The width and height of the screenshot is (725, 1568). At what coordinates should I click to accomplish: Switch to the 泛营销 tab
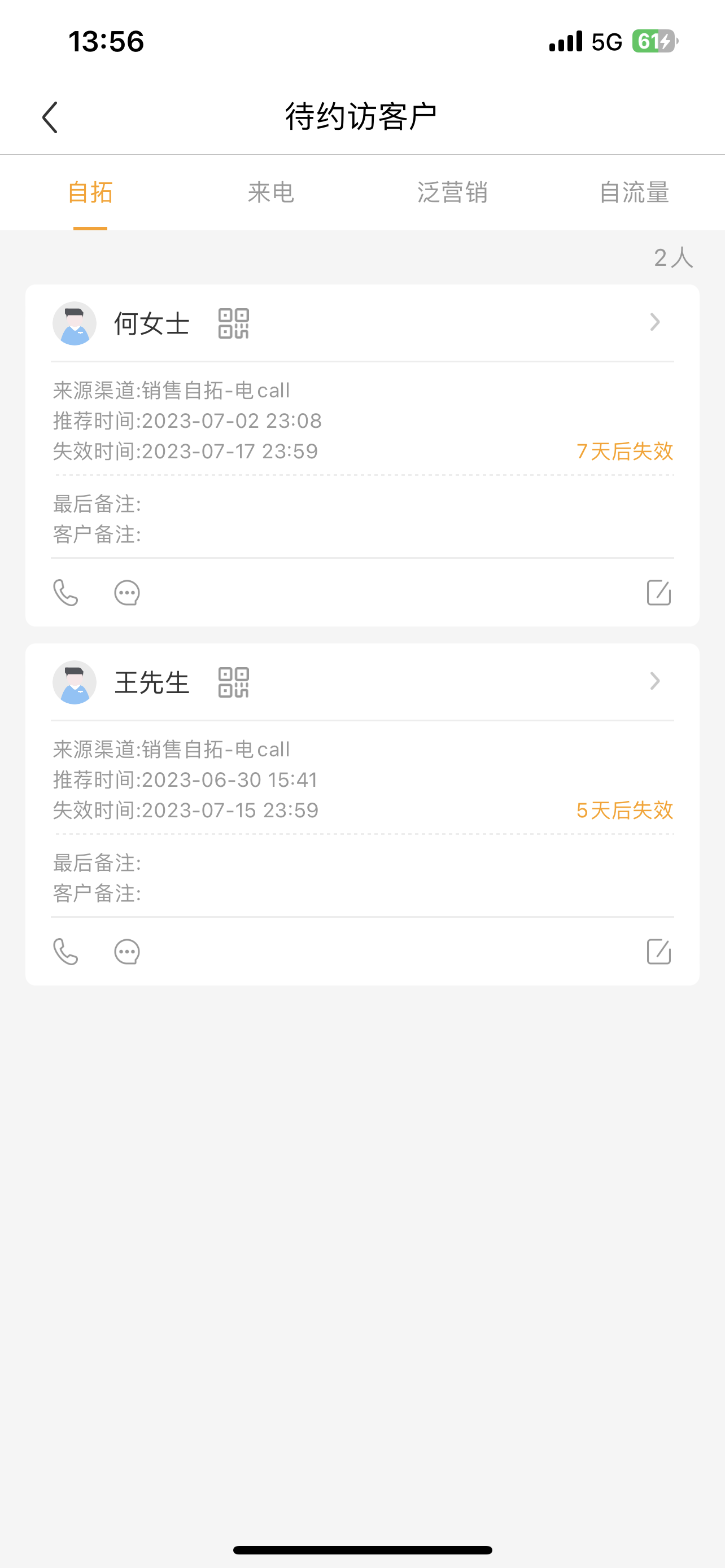coord(452,192)
